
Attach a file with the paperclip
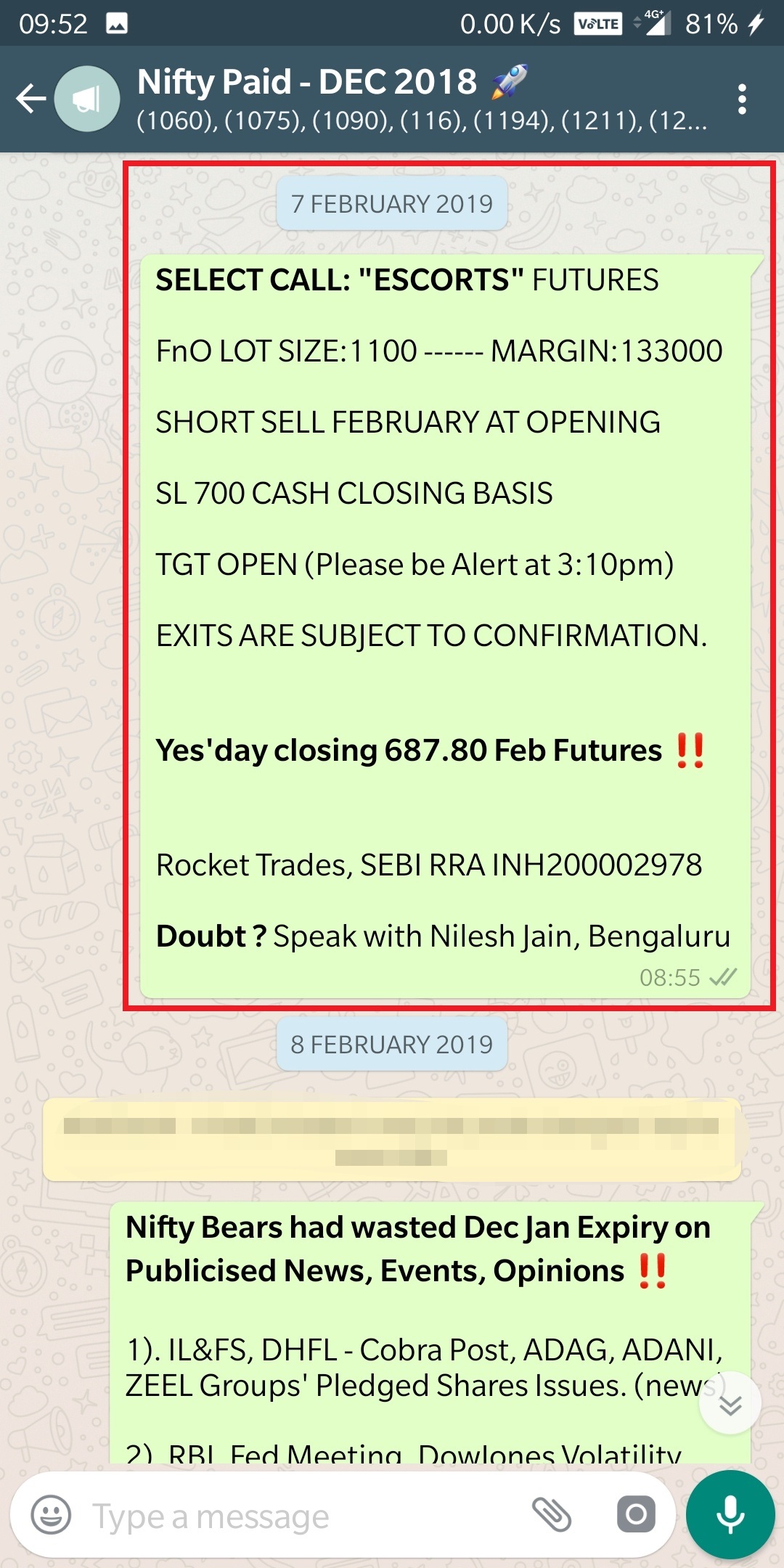click(x=552, y=1514)
